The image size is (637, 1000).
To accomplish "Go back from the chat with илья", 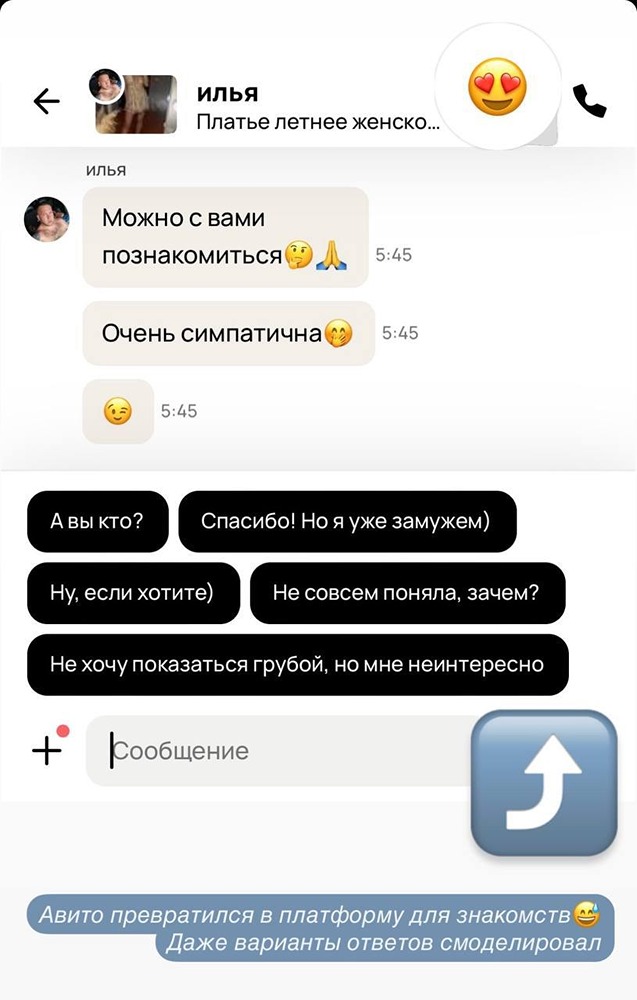I will click(x=47, y=101).
